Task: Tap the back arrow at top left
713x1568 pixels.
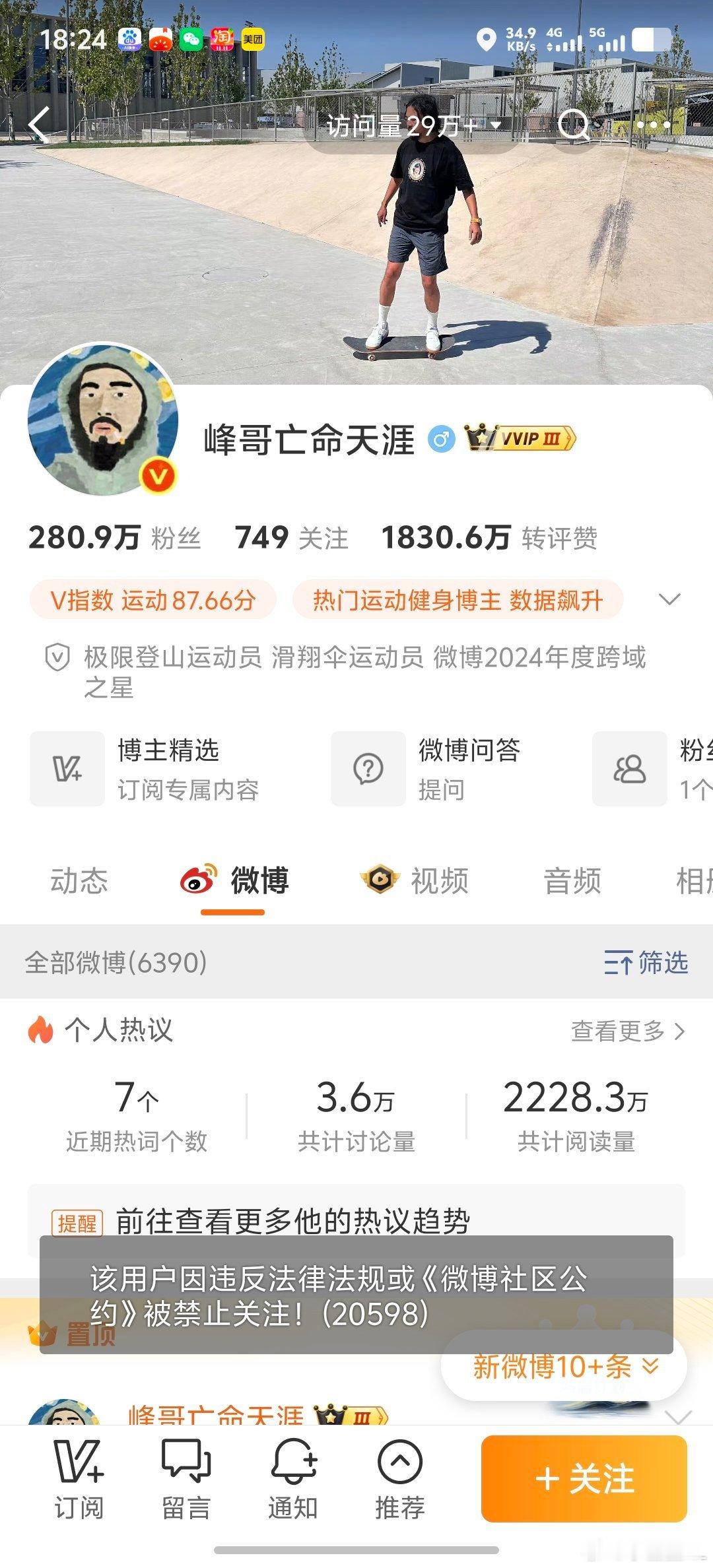Action: click(x=40, y=125)
